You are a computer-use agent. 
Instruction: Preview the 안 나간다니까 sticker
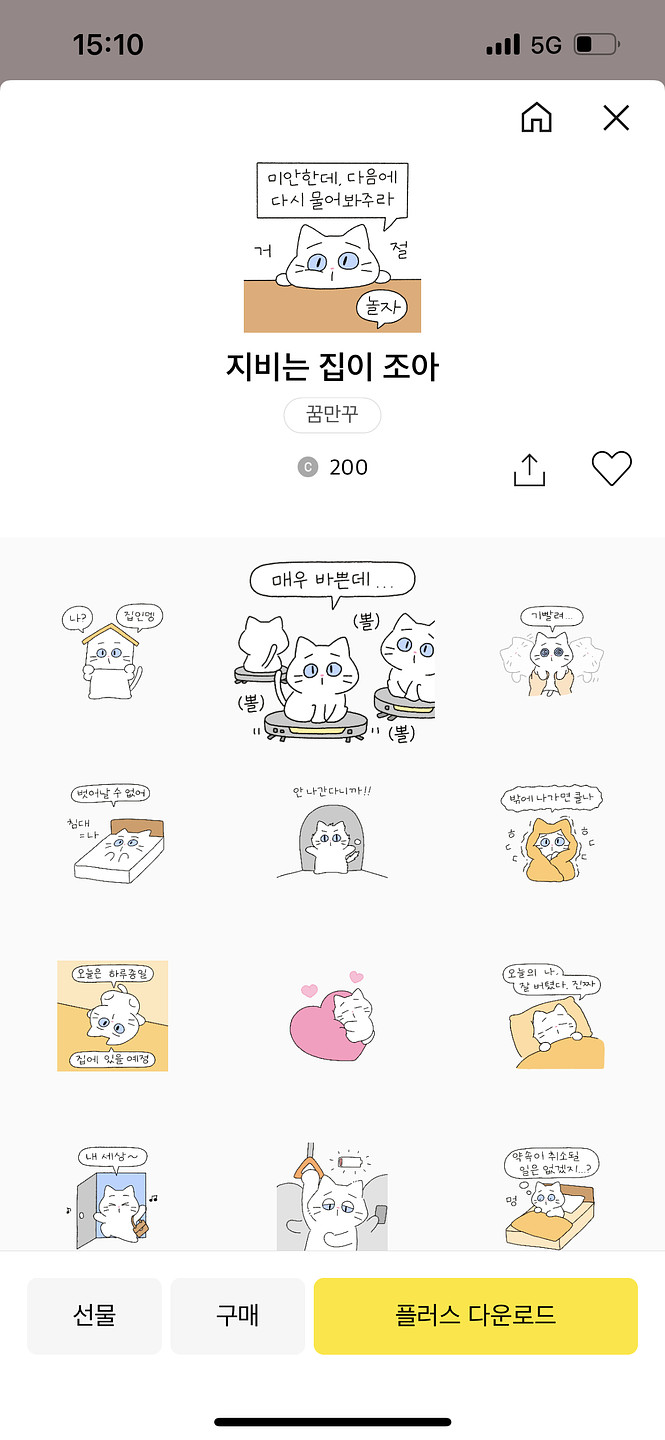pyautogui.click(x=332, y=834)
